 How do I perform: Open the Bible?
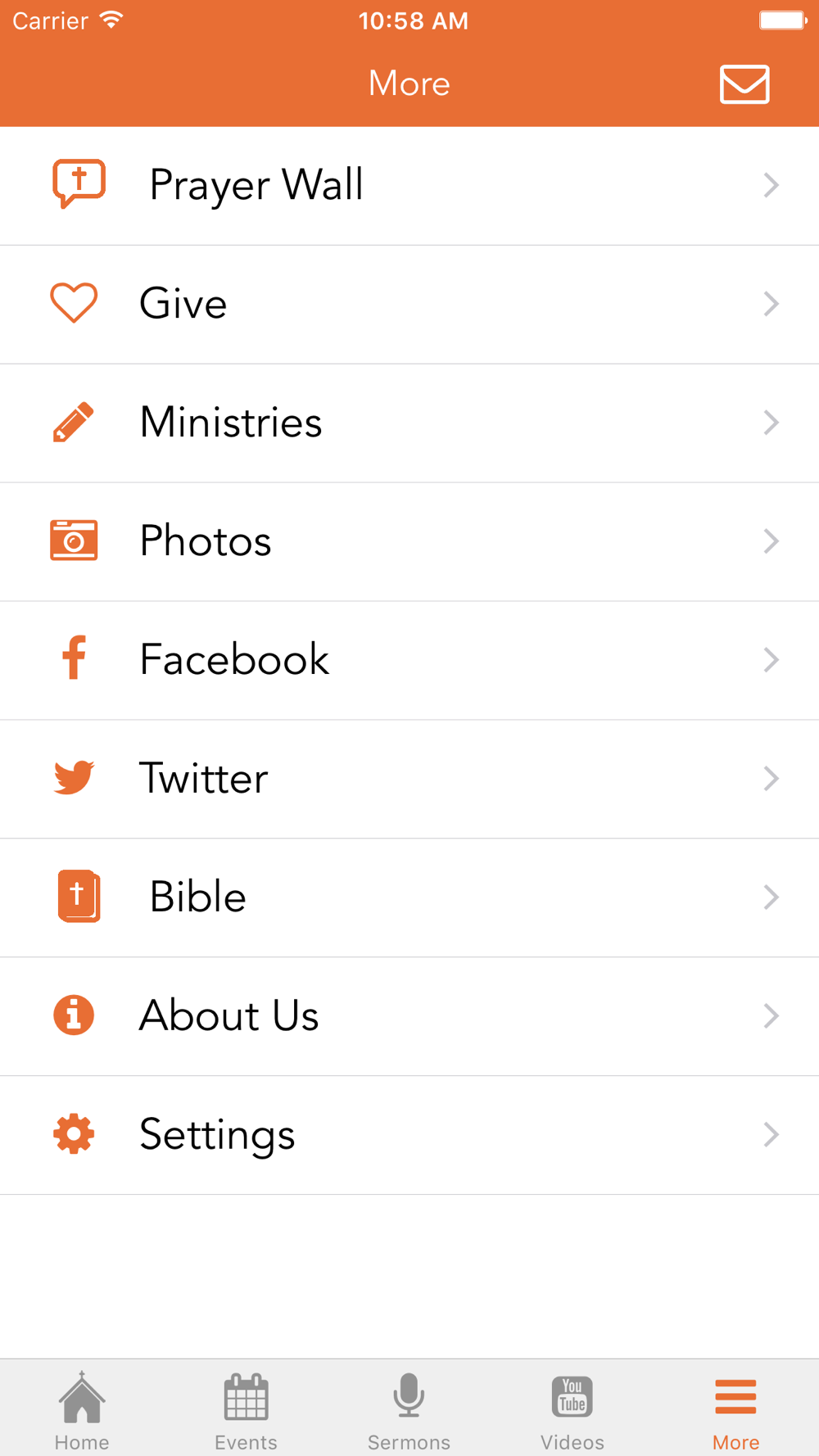point(409,898)
